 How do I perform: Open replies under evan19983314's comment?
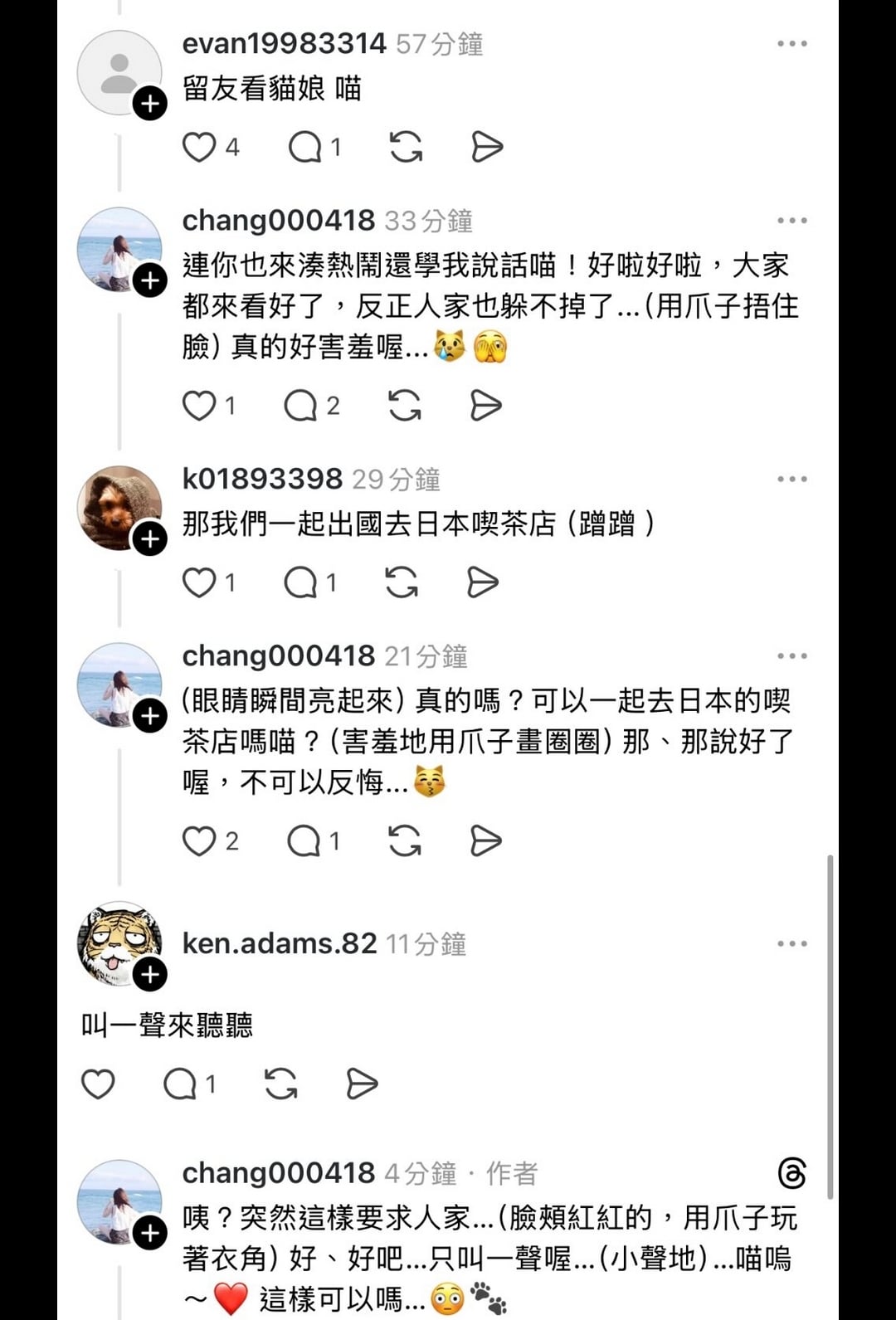[x=305, y=148]
